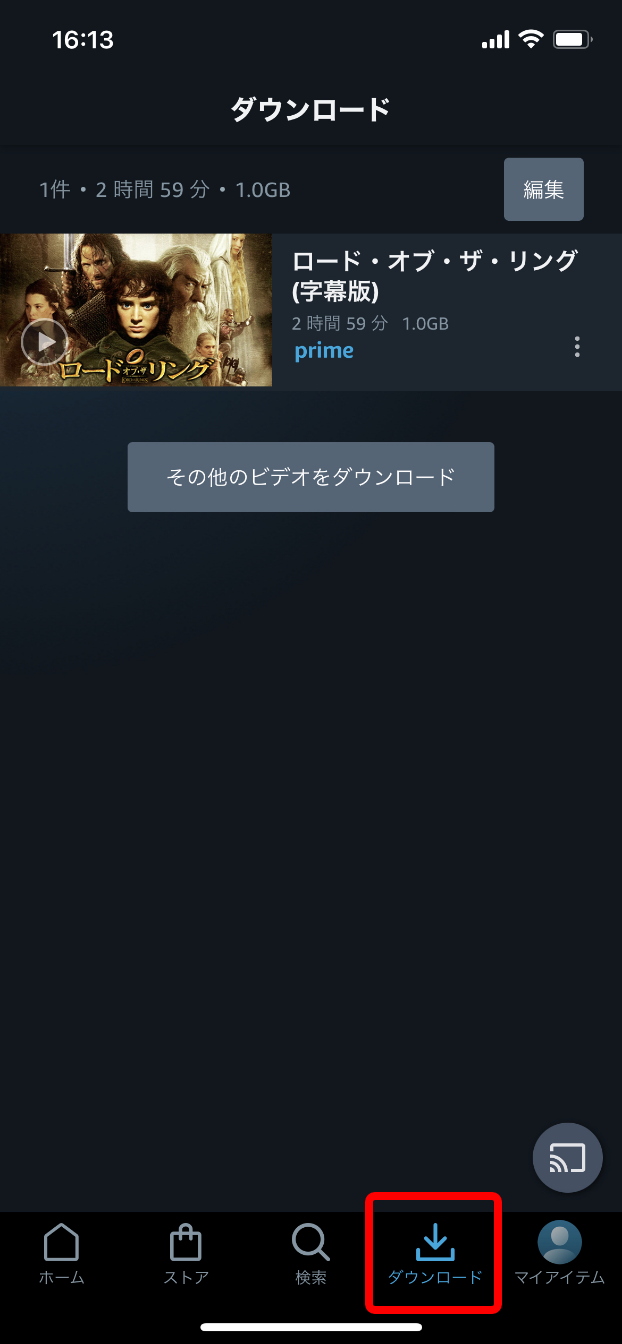
Task: Open ロード・オブ・ザ・リング (字幕版) details
Action: point(434,276)
